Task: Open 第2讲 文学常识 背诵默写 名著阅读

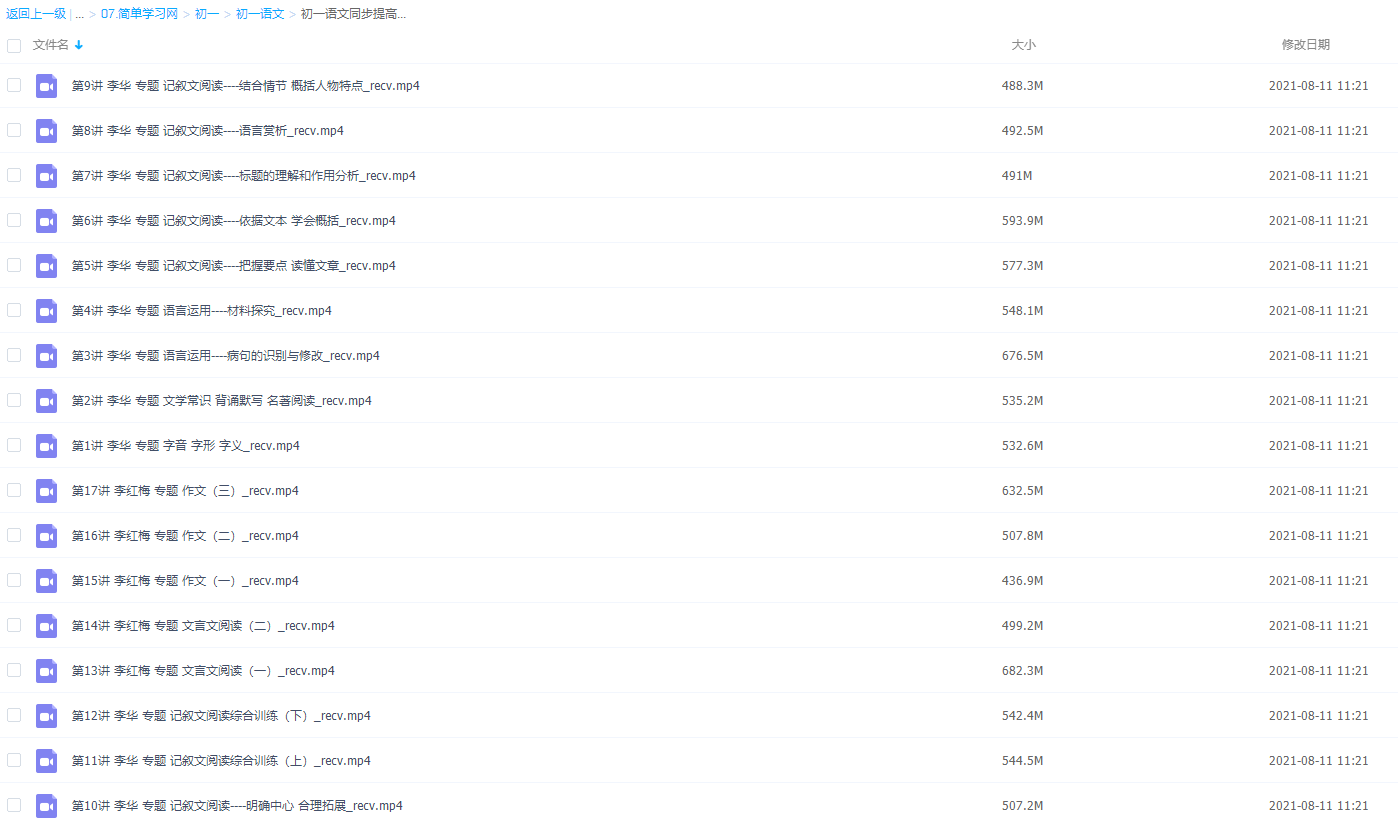Action: coord(221,401)
